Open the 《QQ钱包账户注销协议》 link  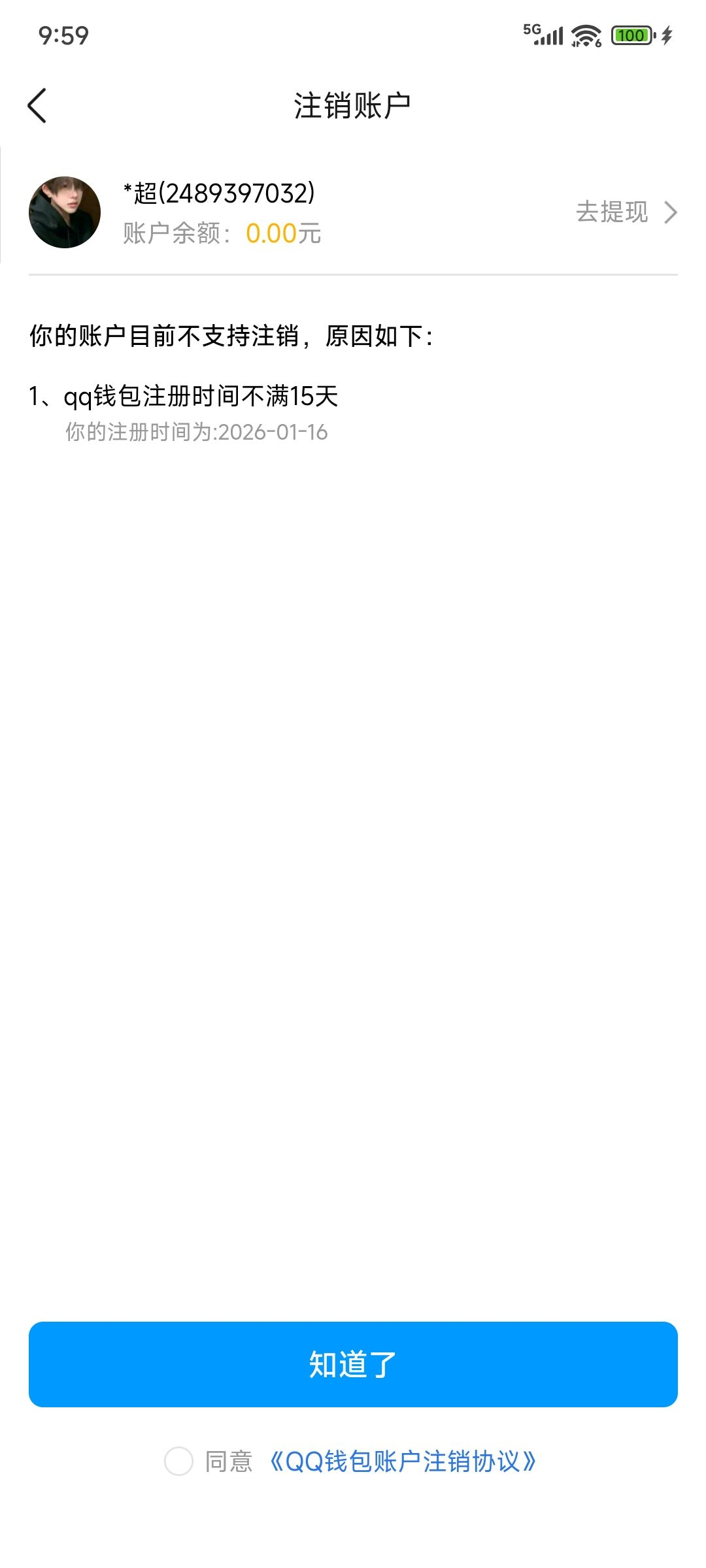[403, 1461]
